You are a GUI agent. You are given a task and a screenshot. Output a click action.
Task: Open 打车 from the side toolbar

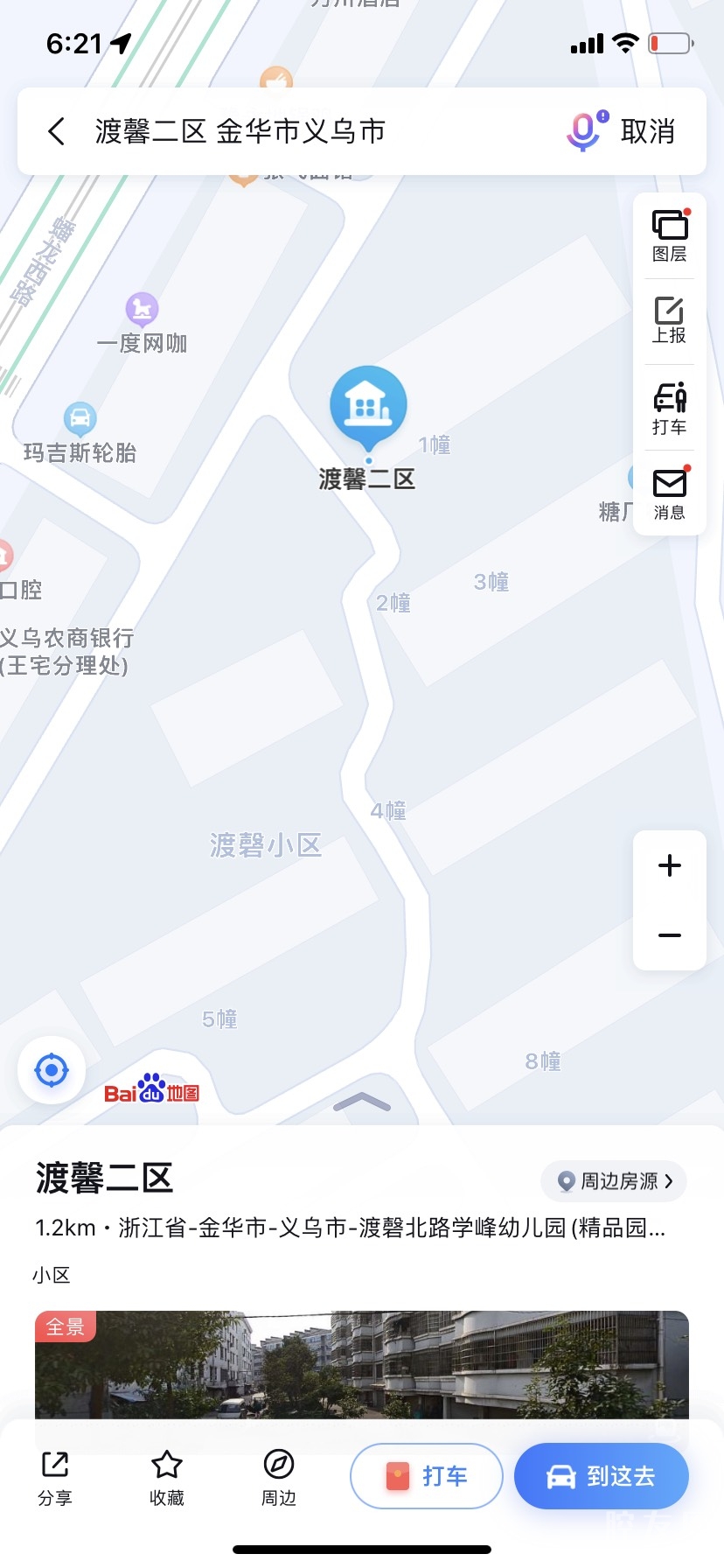click(670, 409)
